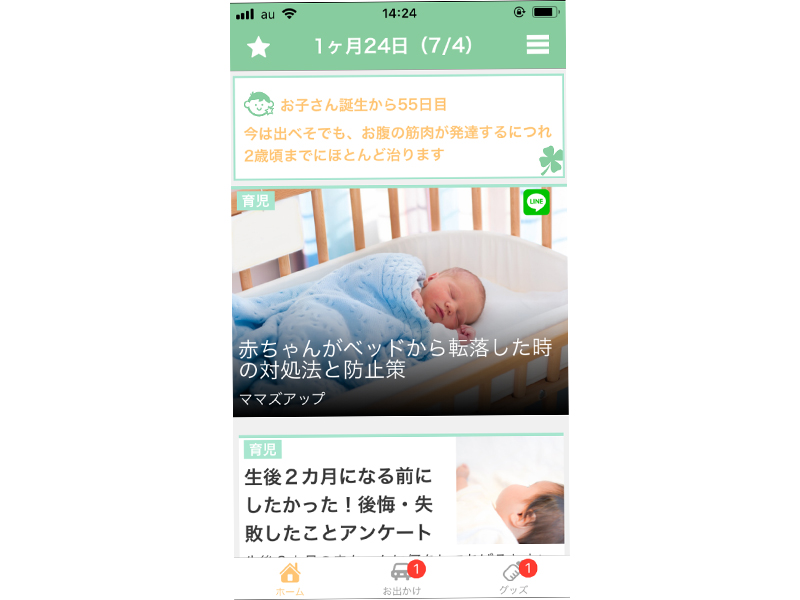
Task: Open the day 55 baby info banner
Action: pos(400,128)
